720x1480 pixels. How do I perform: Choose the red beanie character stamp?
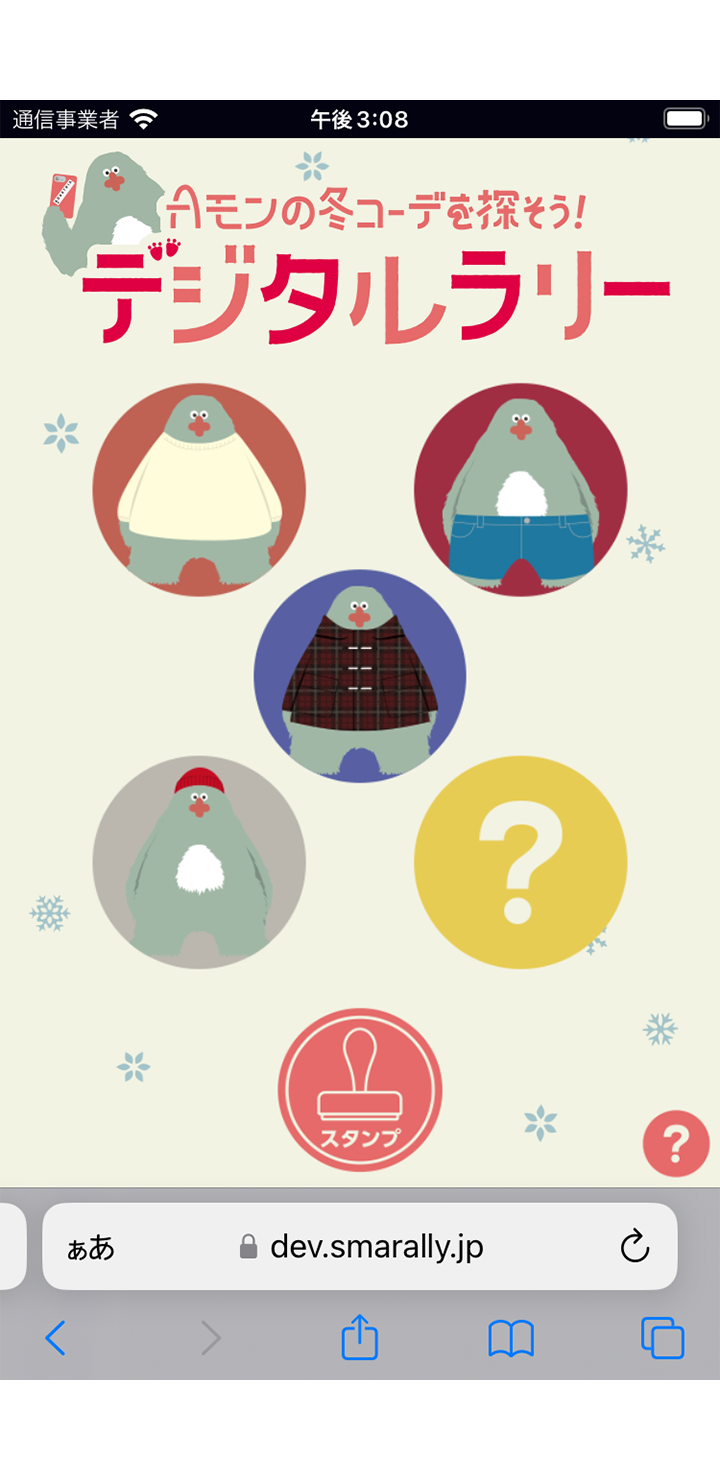click(x=199, y=862)
